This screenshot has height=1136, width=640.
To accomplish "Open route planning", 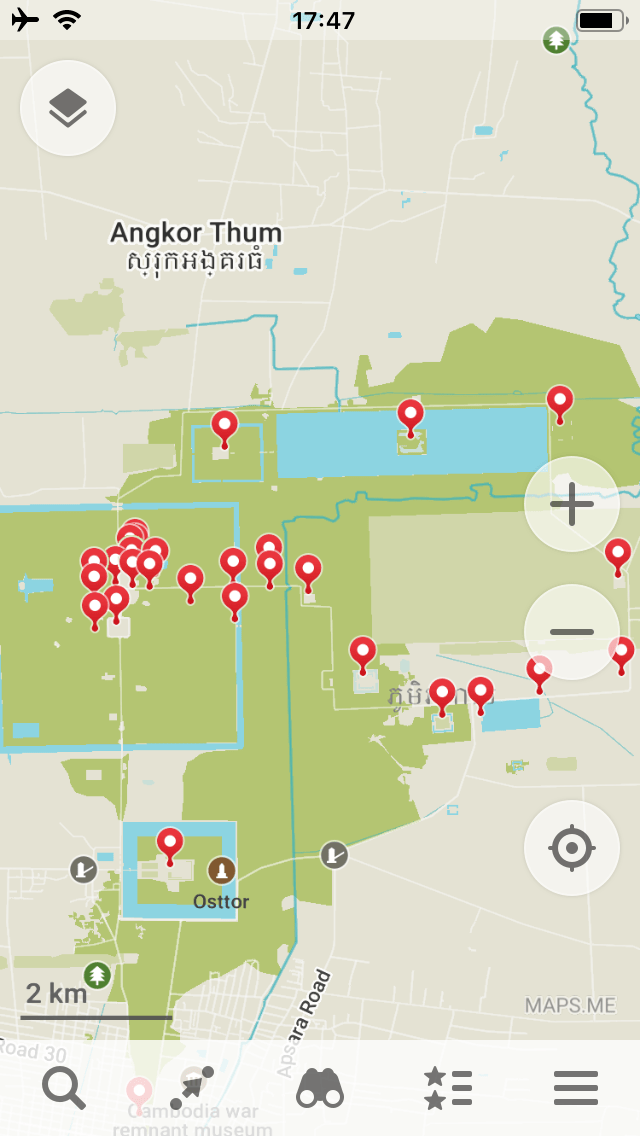I will (192, 1087).
